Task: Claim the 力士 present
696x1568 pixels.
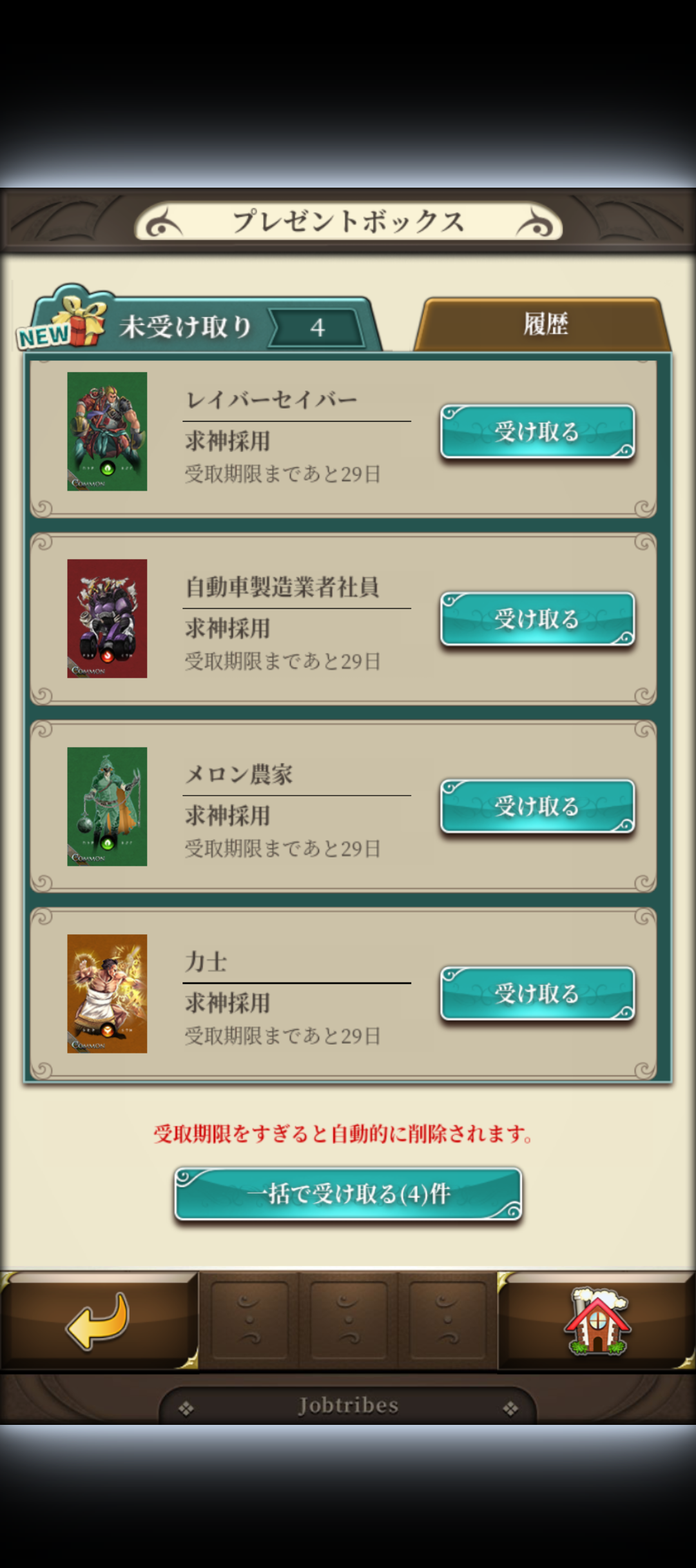Action: tap(537, 994)
